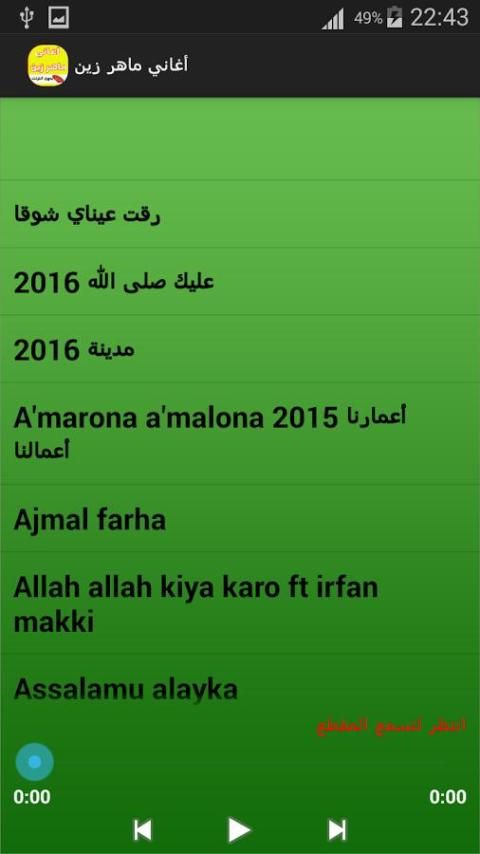
Task: Tap the seek bar thumb
Action: (34, 762)
